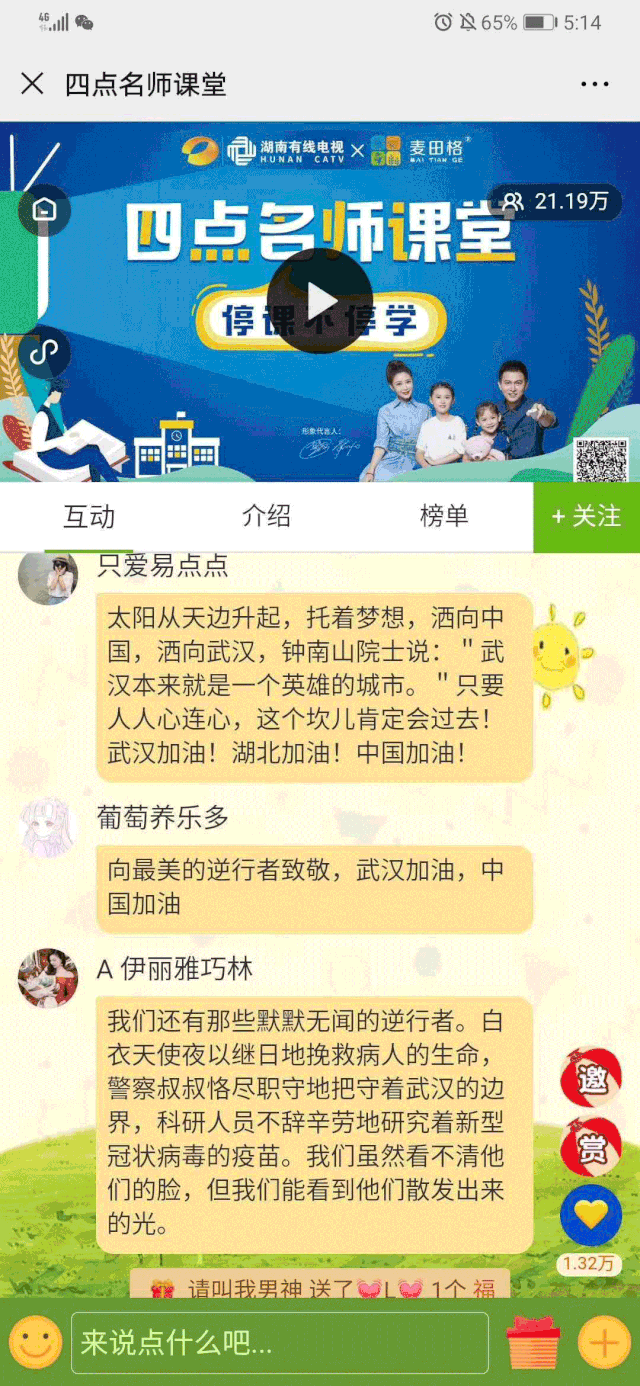Screen dimensions: 640x1386
Task: Open the emoji smiley picker
Action: pyautogui.click(x=36, y=1342)
